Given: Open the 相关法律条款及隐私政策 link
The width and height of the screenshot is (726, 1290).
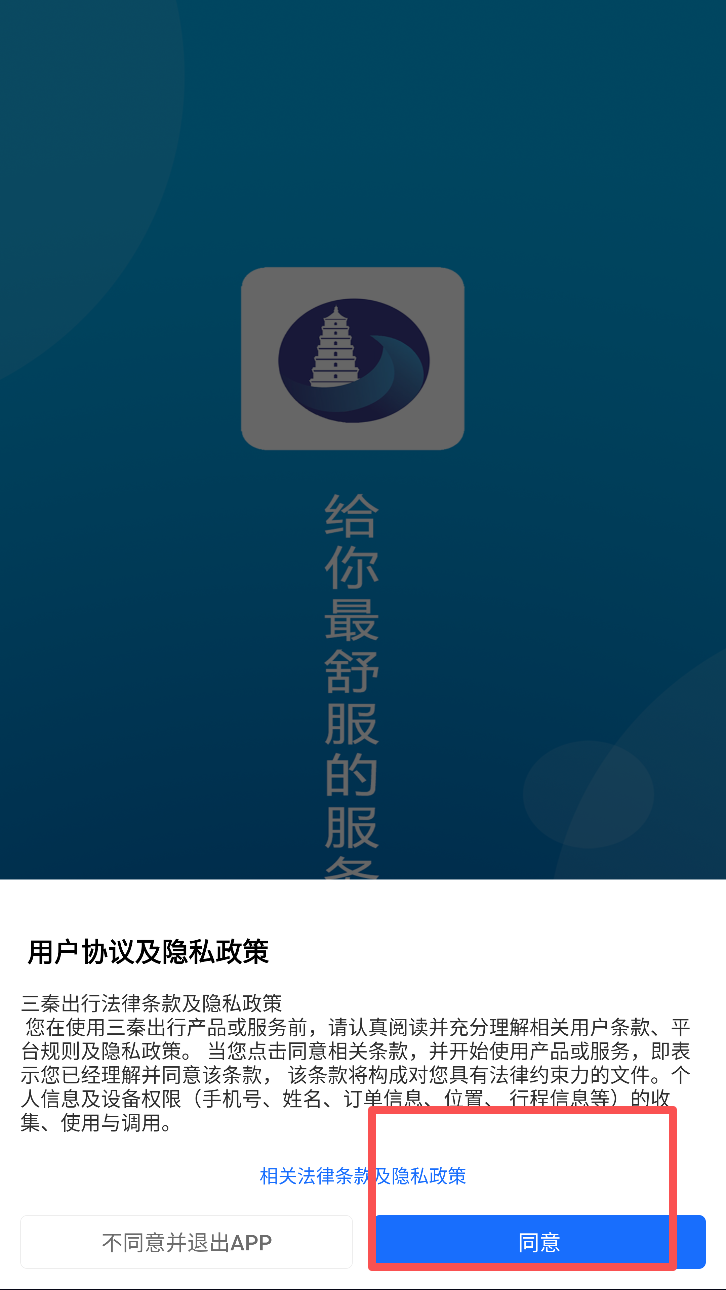Looking at the screenshot, I should (362, 1176).
